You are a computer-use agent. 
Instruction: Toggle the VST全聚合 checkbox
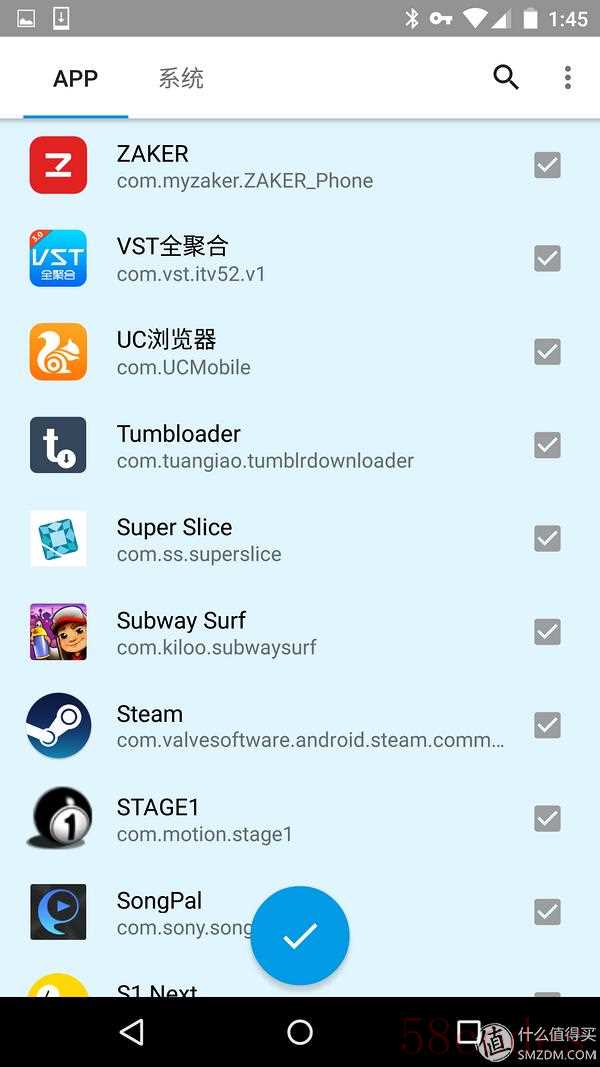tap(547, 258)
